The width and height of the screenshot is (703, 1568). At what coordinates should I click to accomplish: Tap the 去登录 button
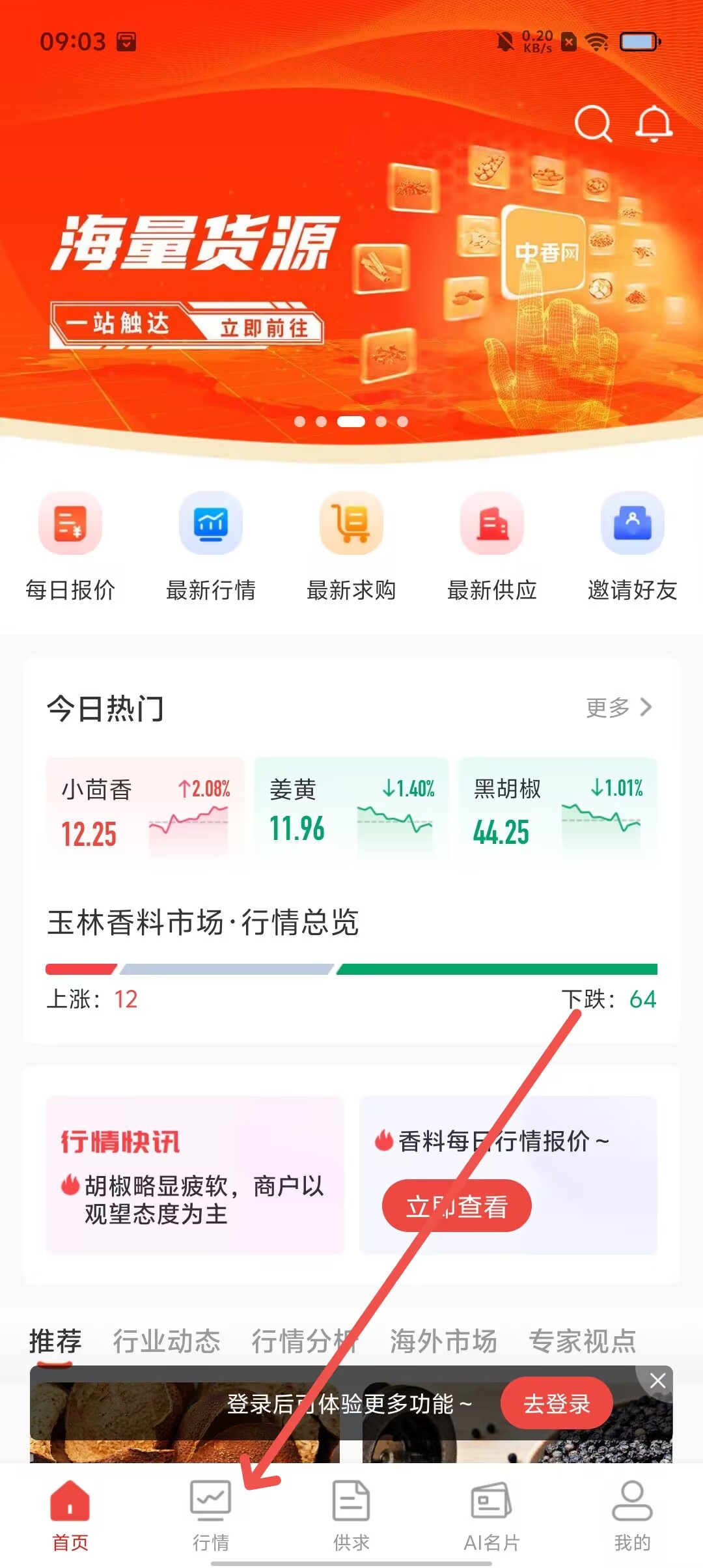coord(557,1403)
